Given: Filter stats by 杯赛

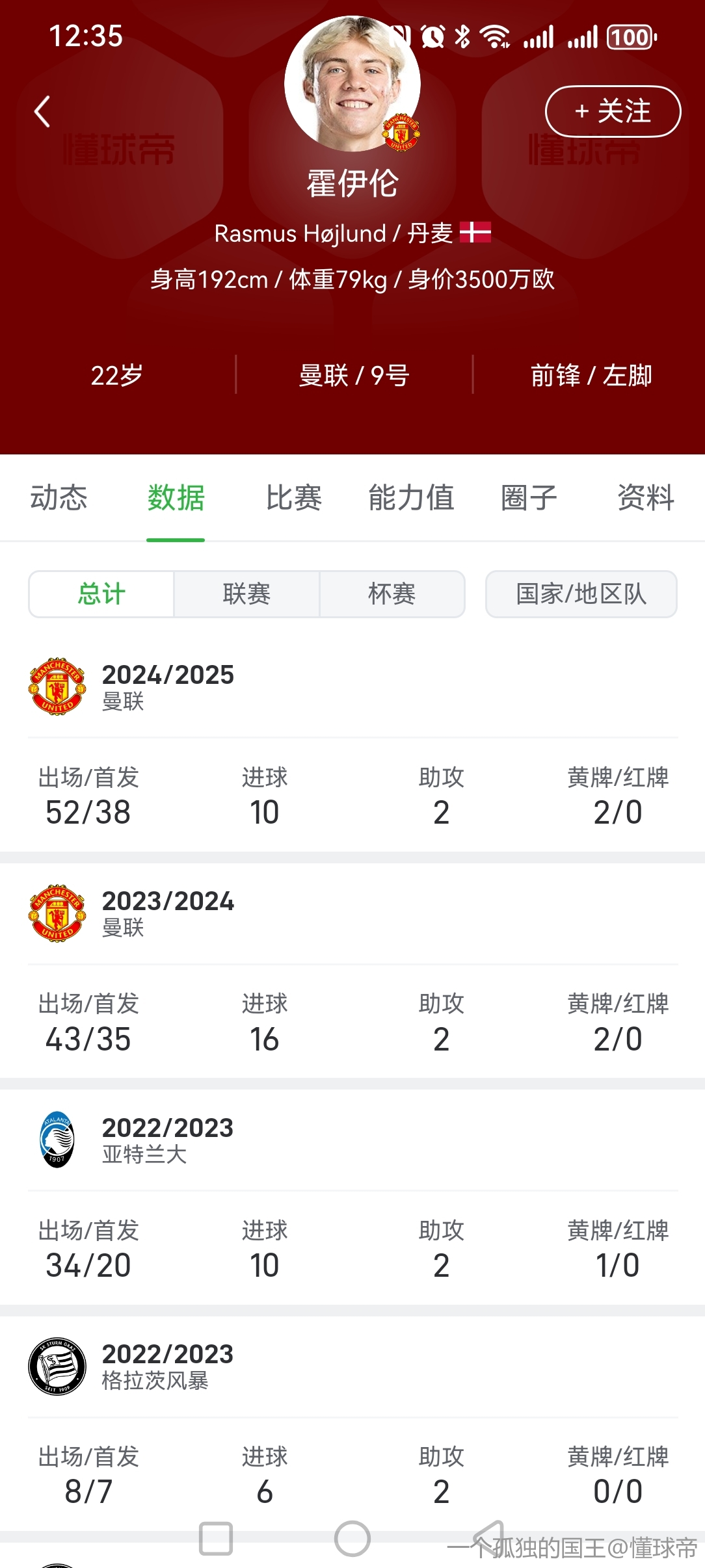Looking at the screenshot, I should pos(392,594).
